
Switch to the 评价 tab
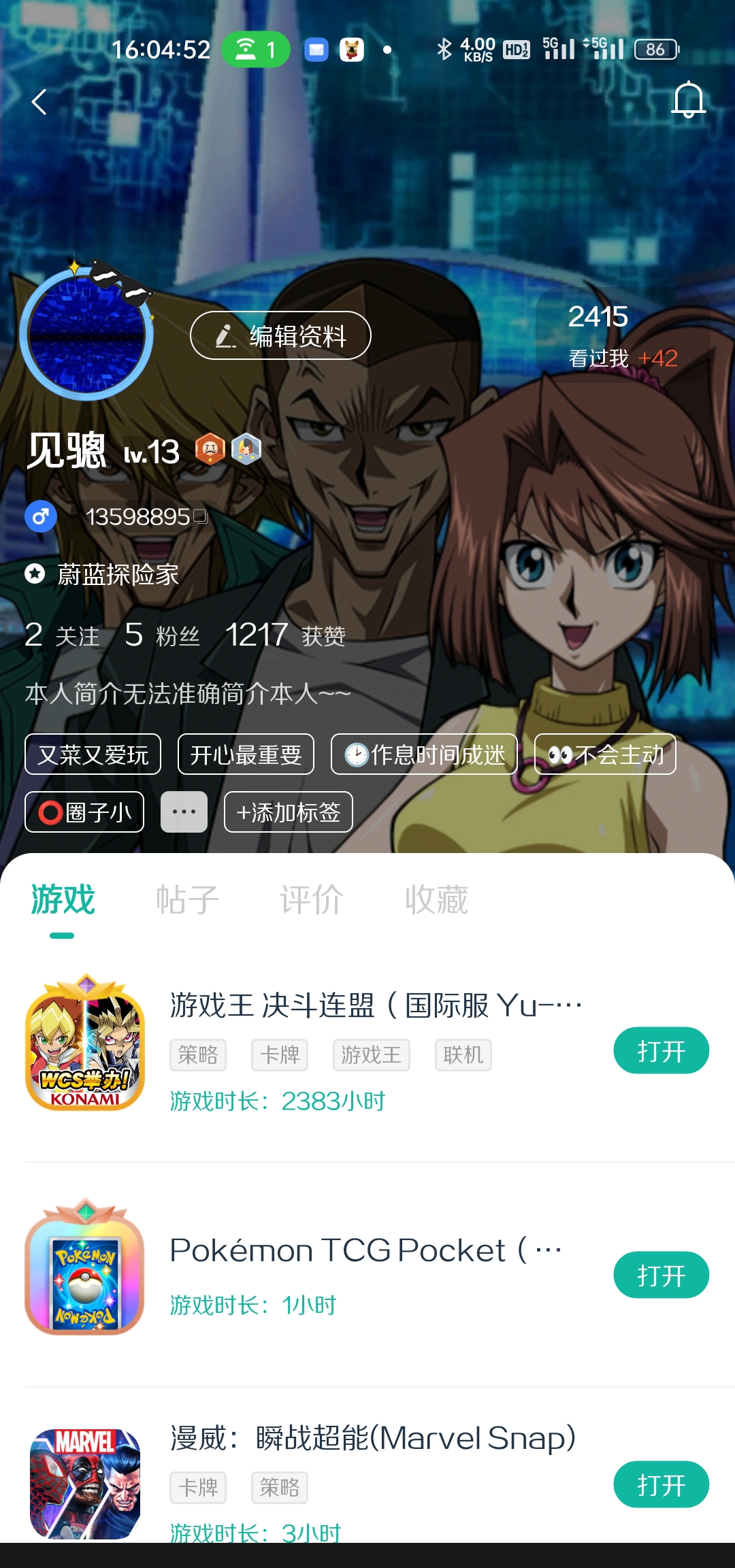click(312, 900)
